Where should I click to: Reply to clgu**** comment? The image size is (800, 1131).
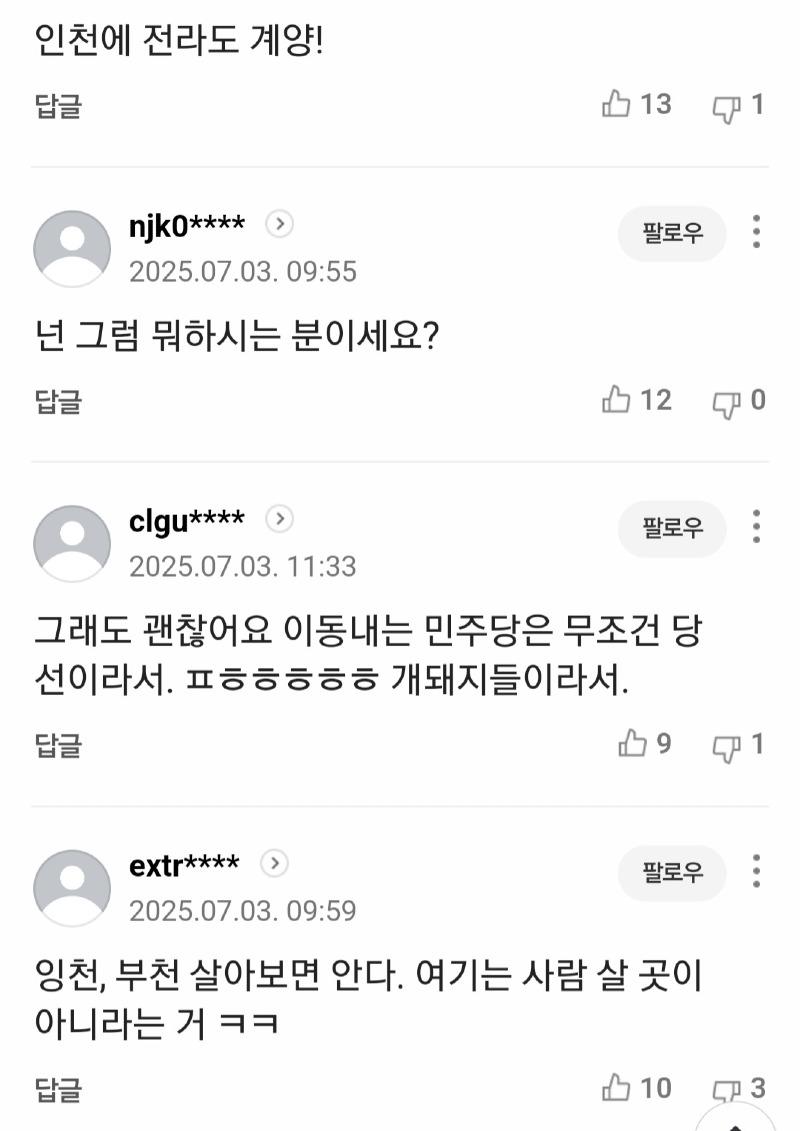(57, 744)
